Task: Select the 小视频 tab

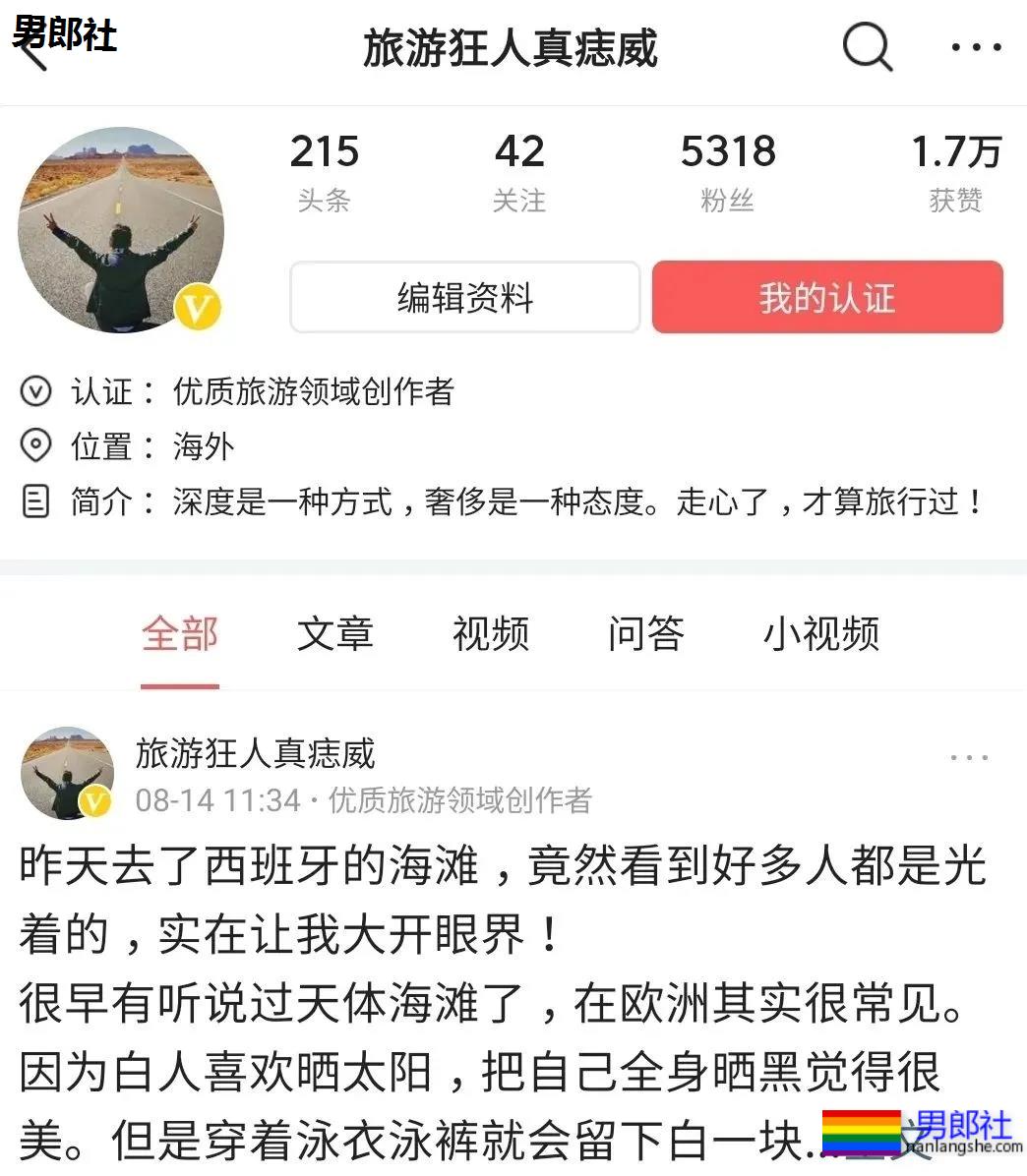Action: 822,635
